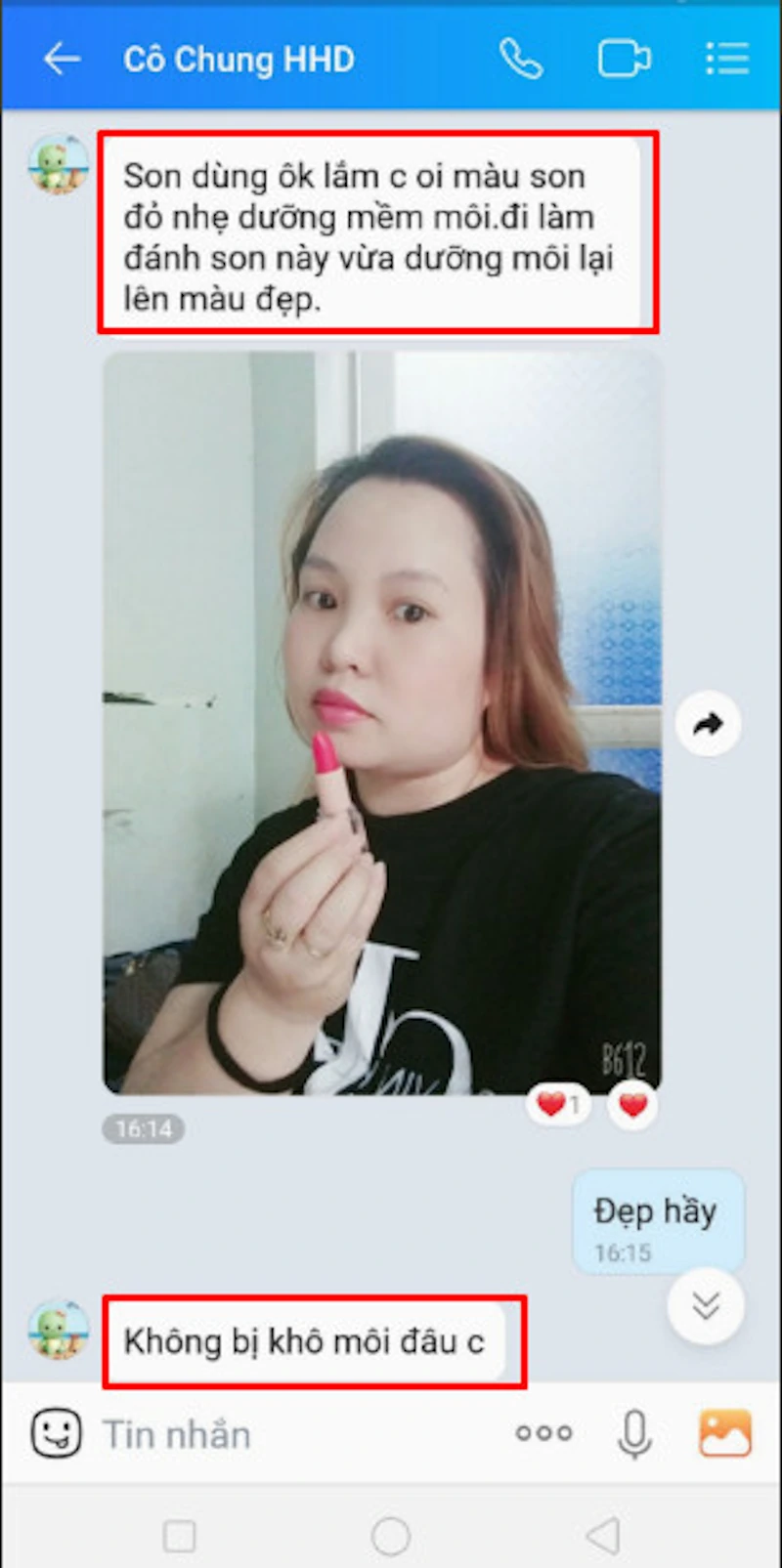The height and width of the screenshot is (1568, 782).
Task: Start a video call with Cô Chung HHD
Action: pos(624,60)
